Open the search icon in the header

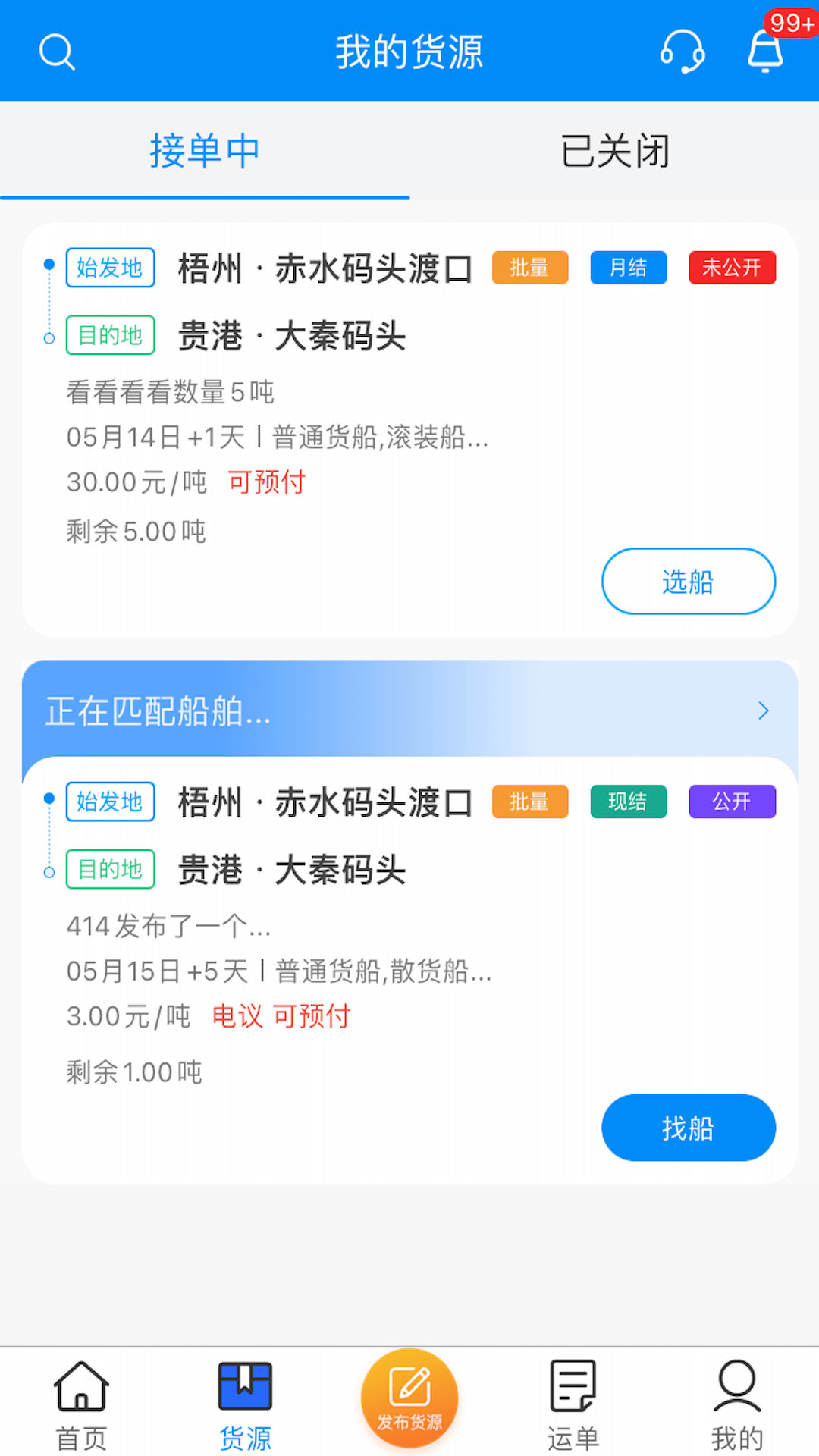(x=57, y=52)
